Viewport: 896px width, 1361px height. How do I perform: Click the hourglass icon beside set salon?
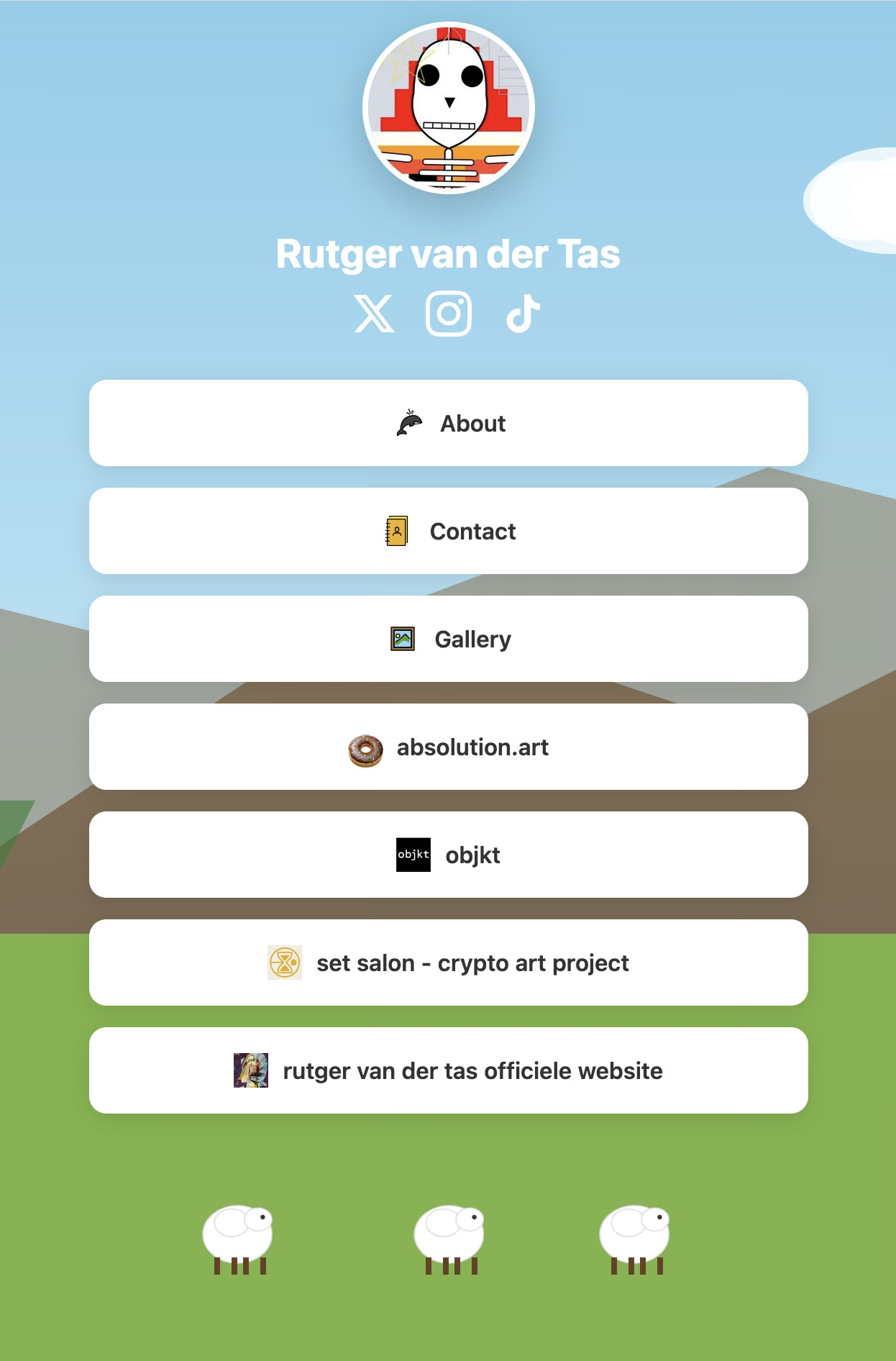click(x=285, y=962)
